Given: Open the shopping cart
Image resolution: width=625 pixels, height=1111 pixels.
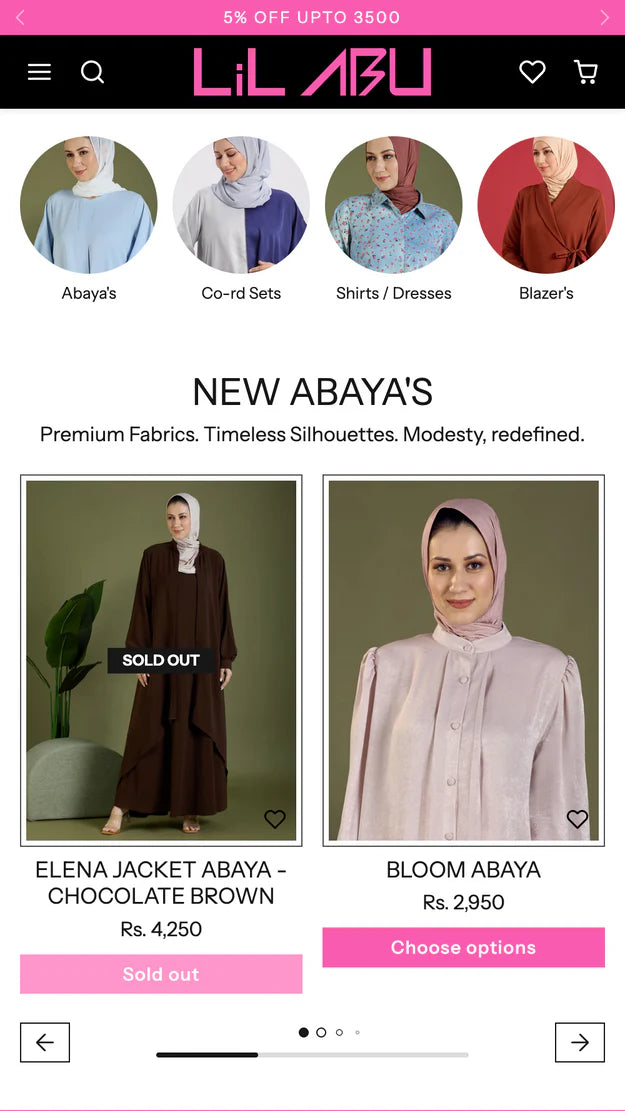Looking at the screenshot, I should click(586, 72).
